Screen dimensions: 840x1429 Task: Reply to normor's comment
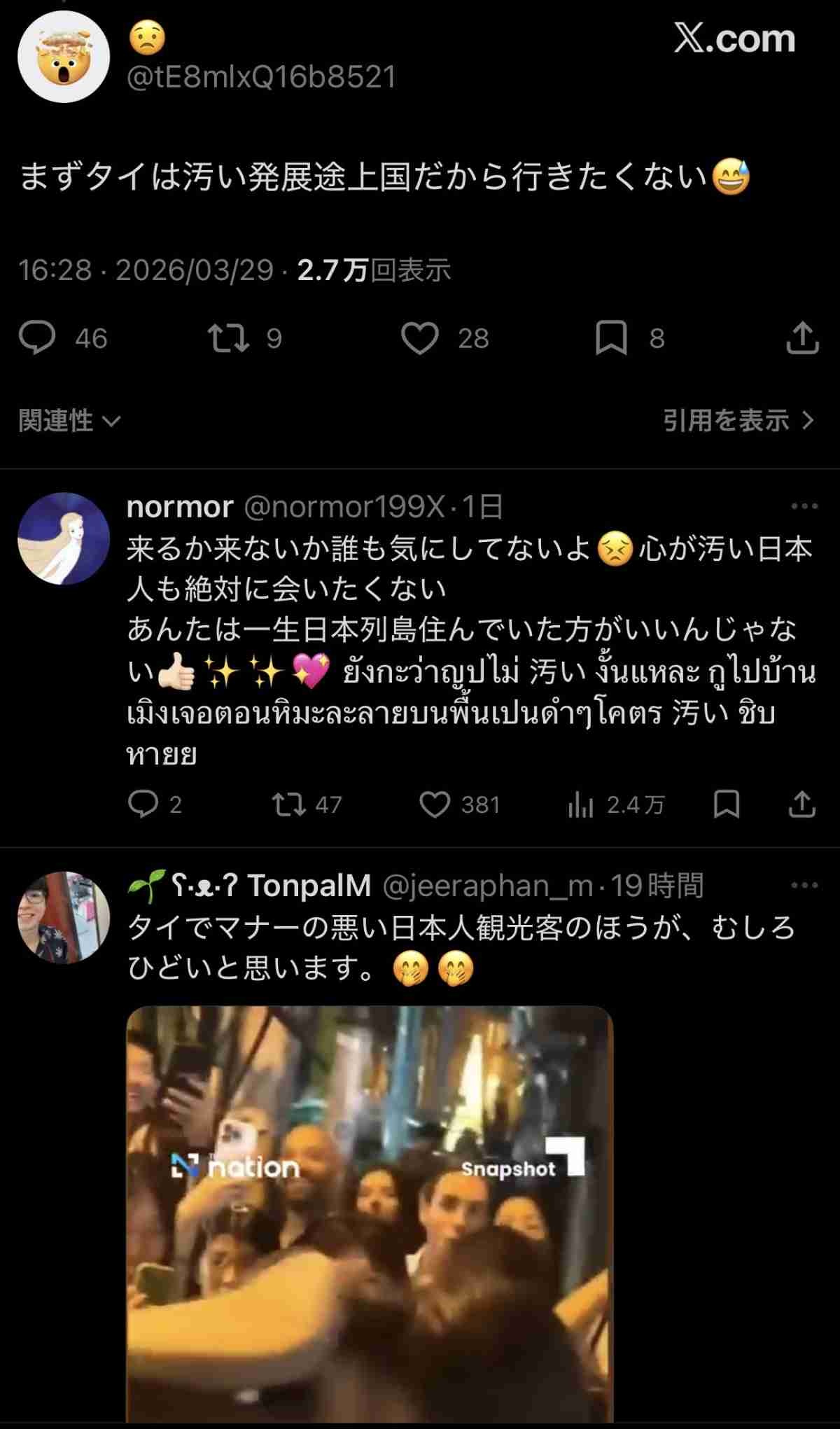[x=143, y=804]
